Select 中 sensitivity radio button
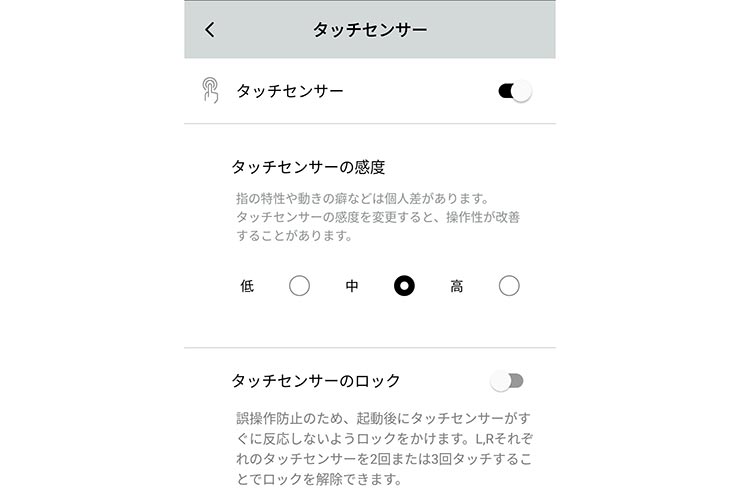 click(404, 286)
